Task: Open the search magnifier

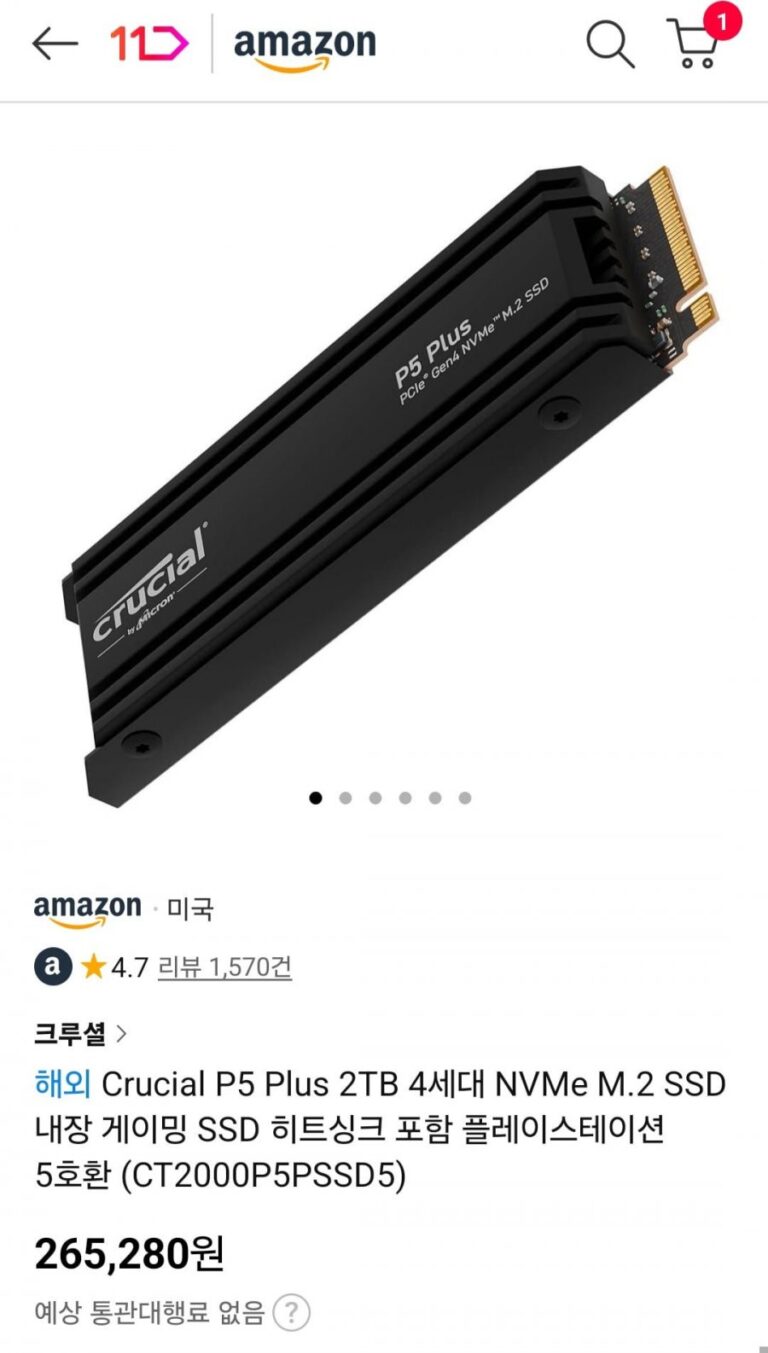Action: (x=609, y=44)
